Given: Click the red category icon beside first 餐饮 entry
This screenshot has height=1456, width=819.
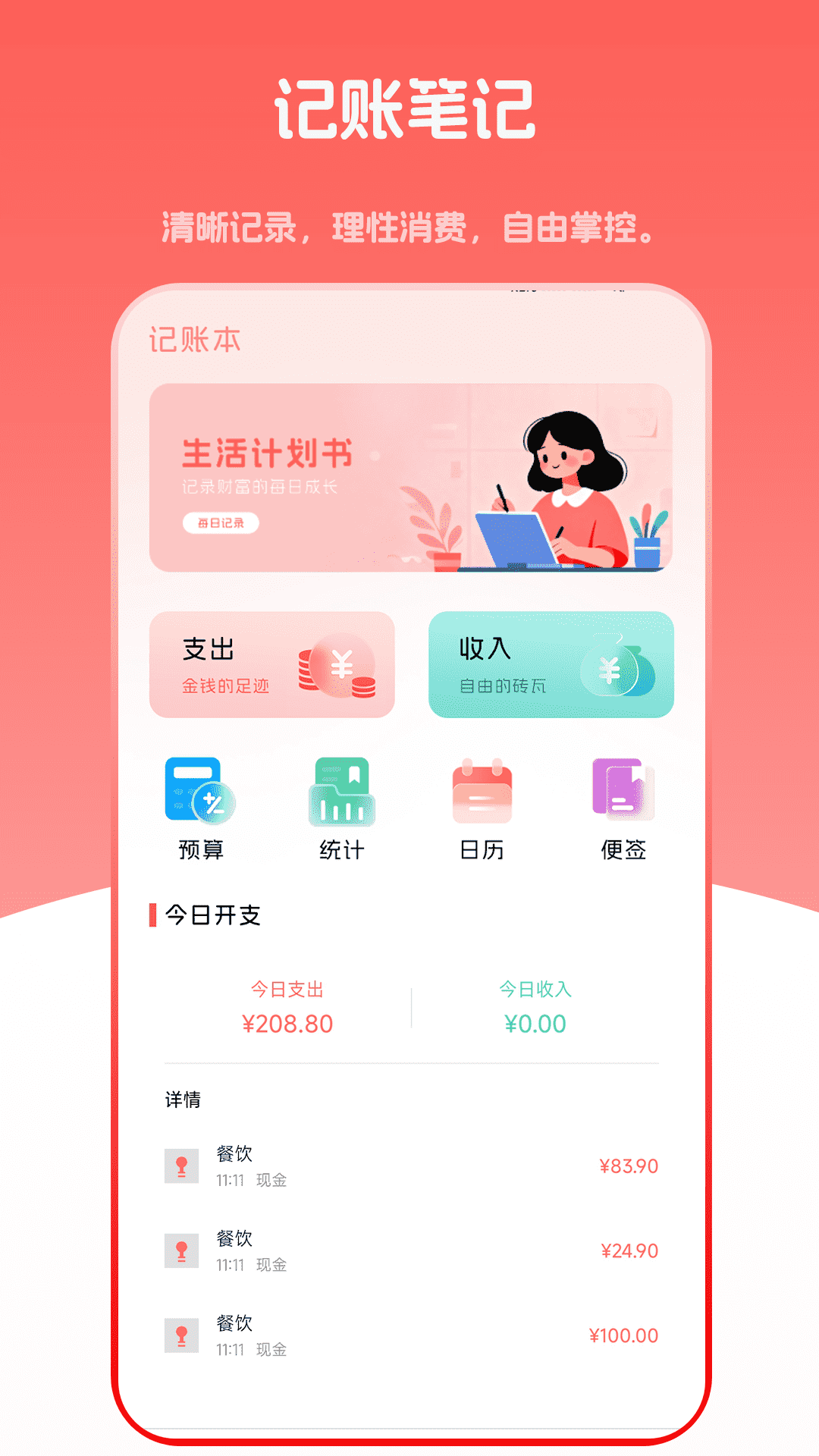Looking at the screenshot, I should pyautogui.click(x=180, y=1166).
